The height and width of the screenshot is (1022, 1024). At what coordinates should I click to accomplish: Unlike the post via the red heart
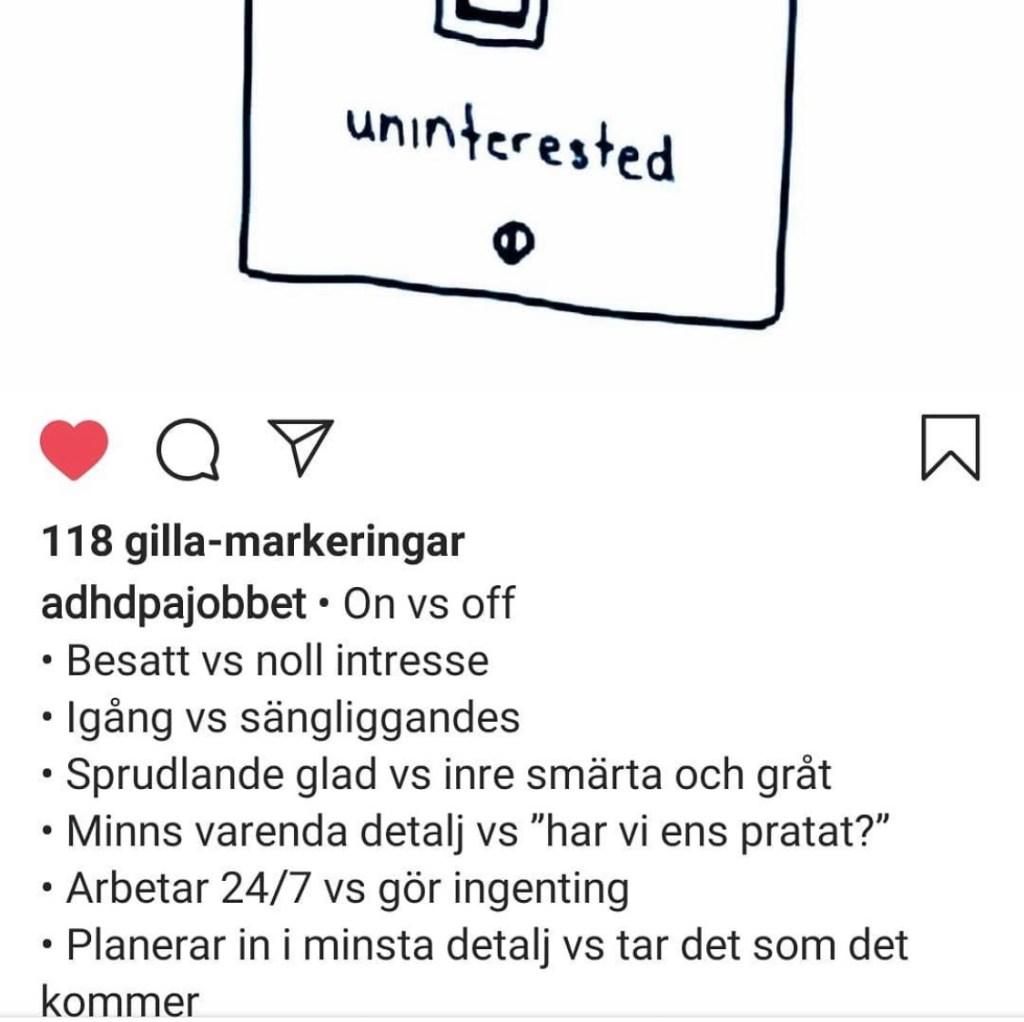74,449
